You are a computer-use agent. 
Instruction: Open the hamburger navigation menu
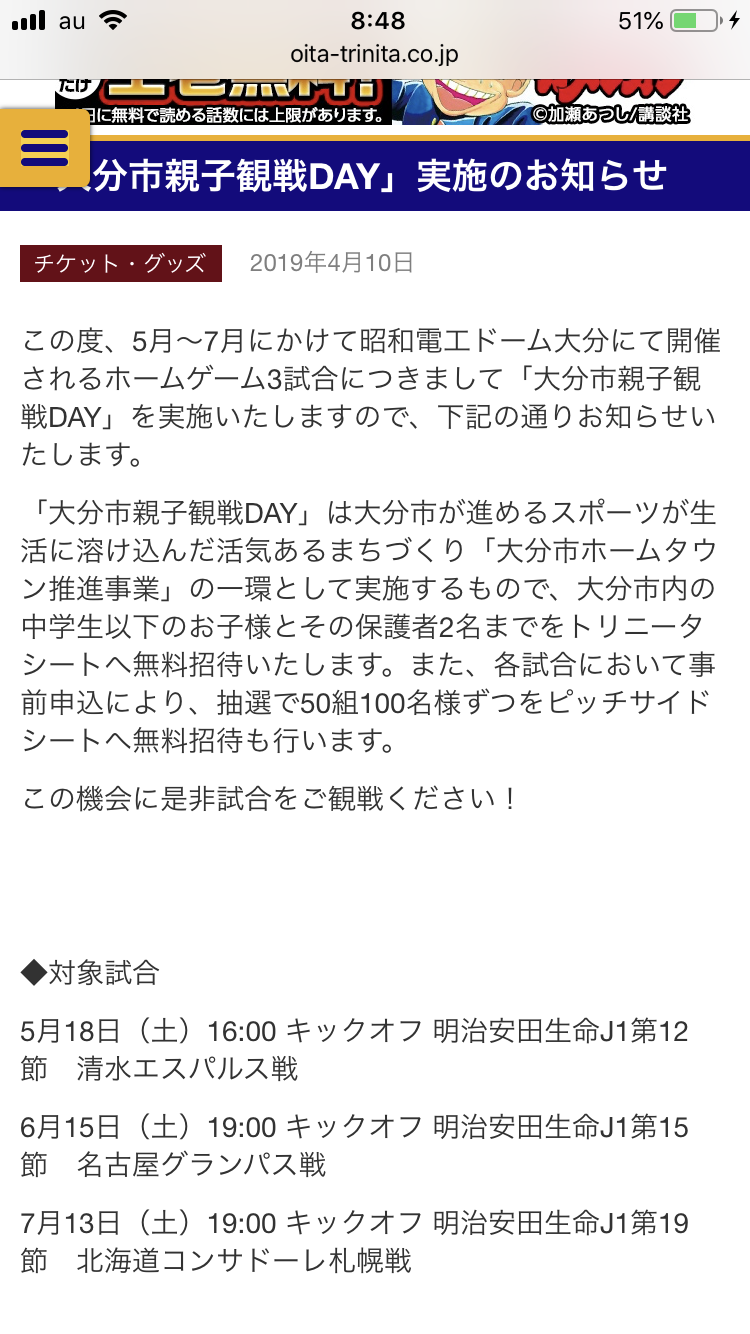44,148
